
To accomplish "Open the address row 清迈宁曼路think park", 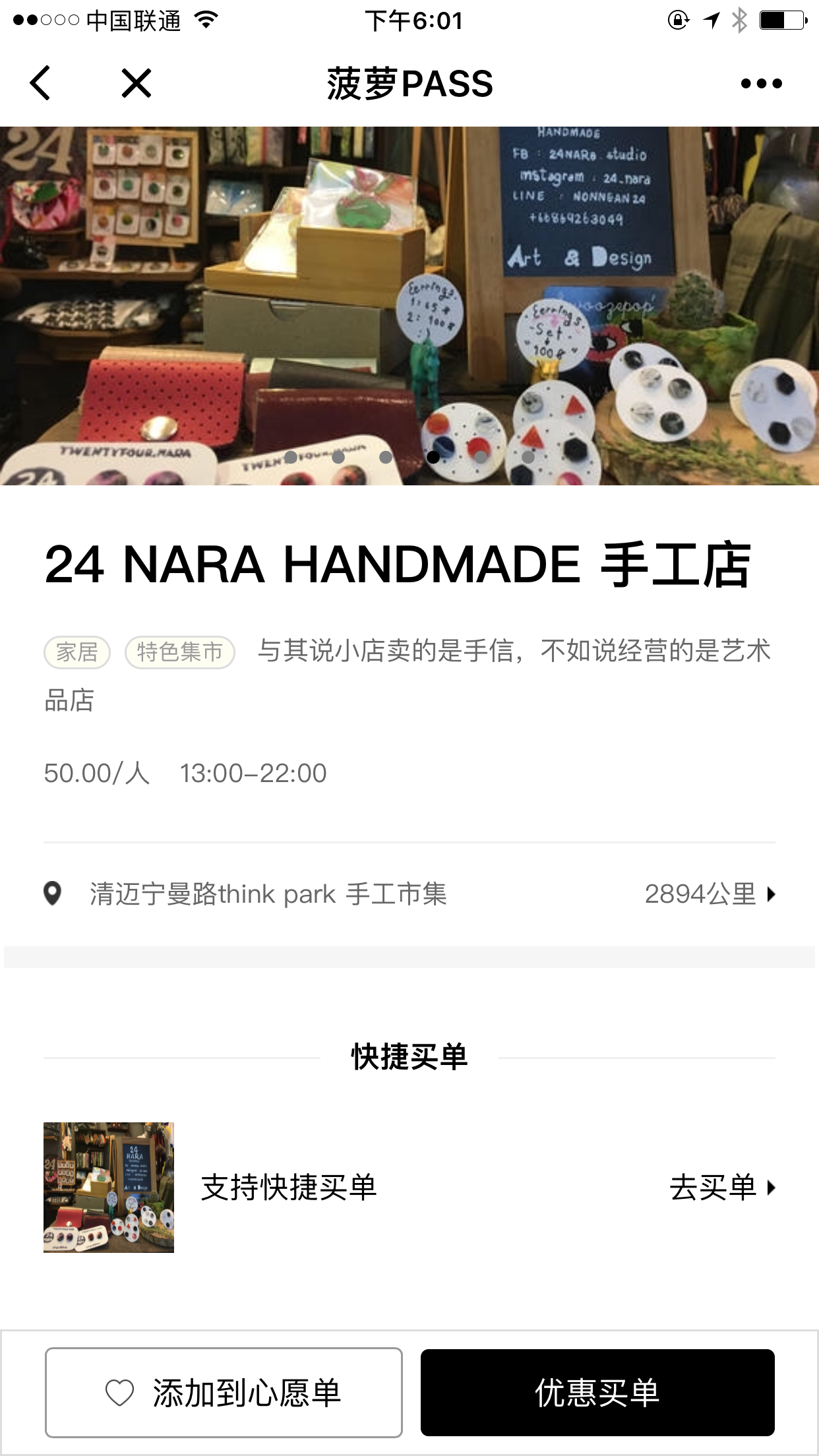I will (x=409, y=894).
